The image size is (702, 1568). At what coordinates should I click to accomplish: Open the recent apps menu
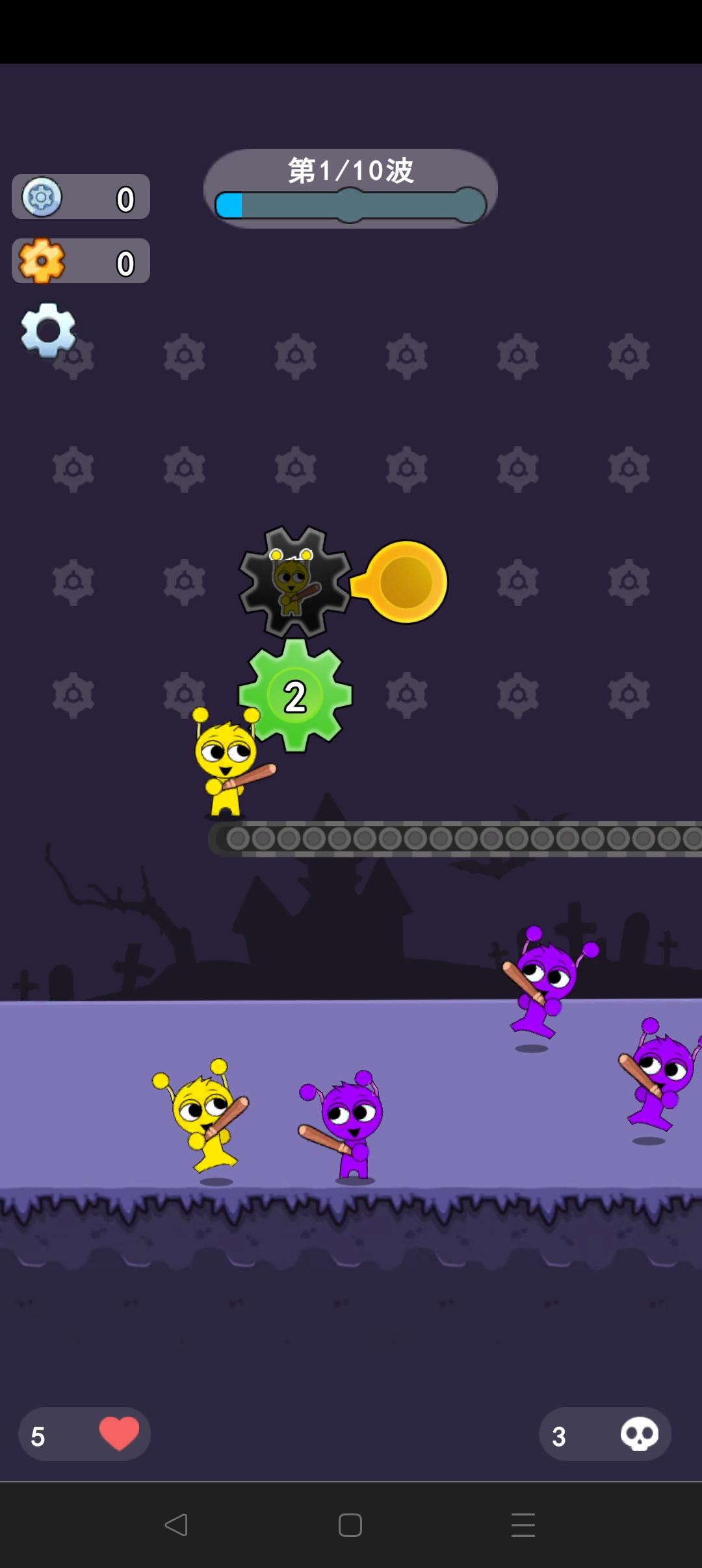click(523, 1524)
